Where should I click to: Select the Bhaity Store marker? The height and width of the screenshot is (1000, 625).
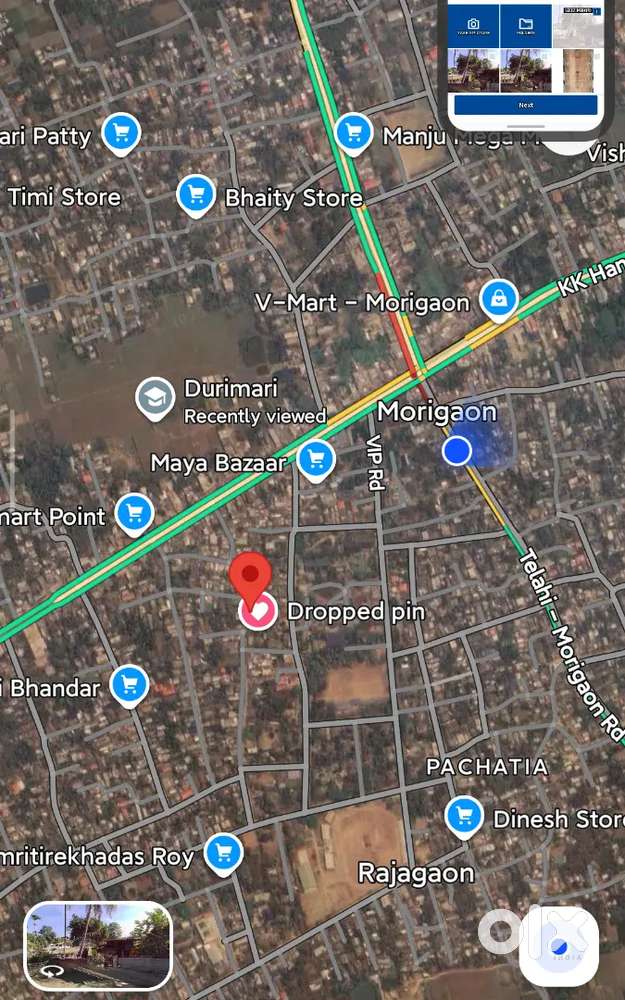(x=196, y=194)
